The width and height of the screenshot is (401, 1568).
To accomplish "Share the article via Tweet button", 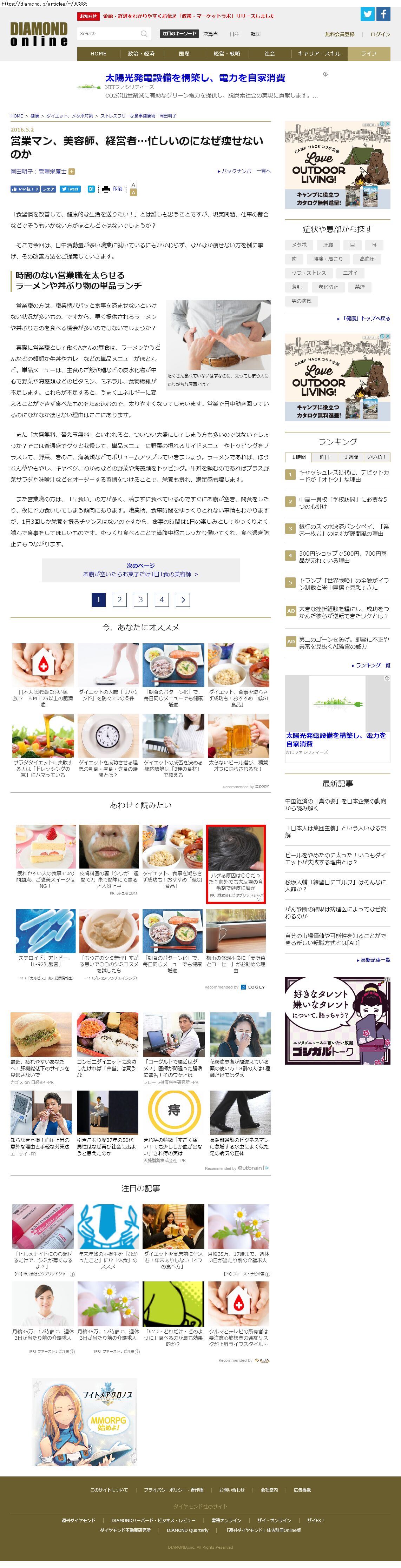I will click(70, 189).
